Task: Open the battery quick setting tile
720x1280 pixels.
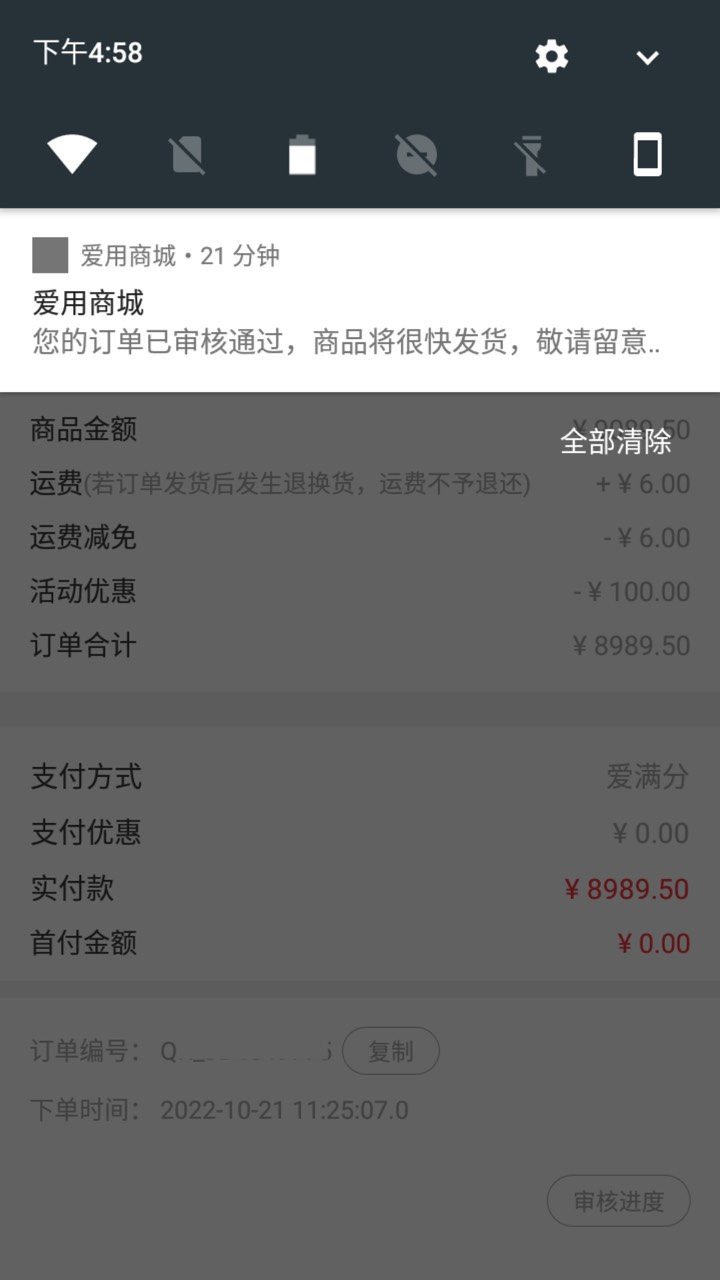Action: coord(302,155)
